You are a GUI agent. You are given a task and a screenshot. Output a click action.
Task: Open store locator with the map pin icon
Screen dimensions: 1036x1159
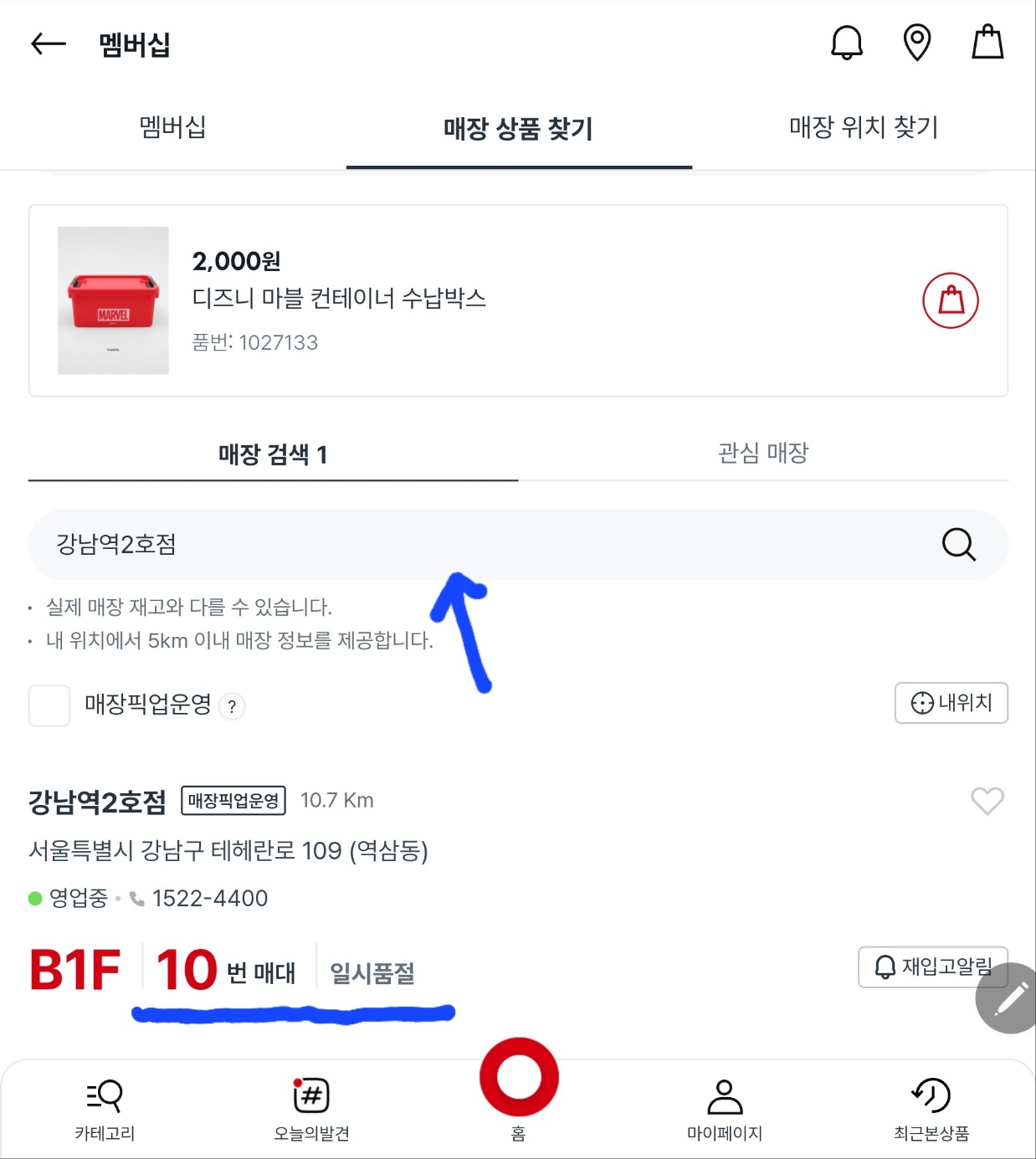(x=917, y=44)
